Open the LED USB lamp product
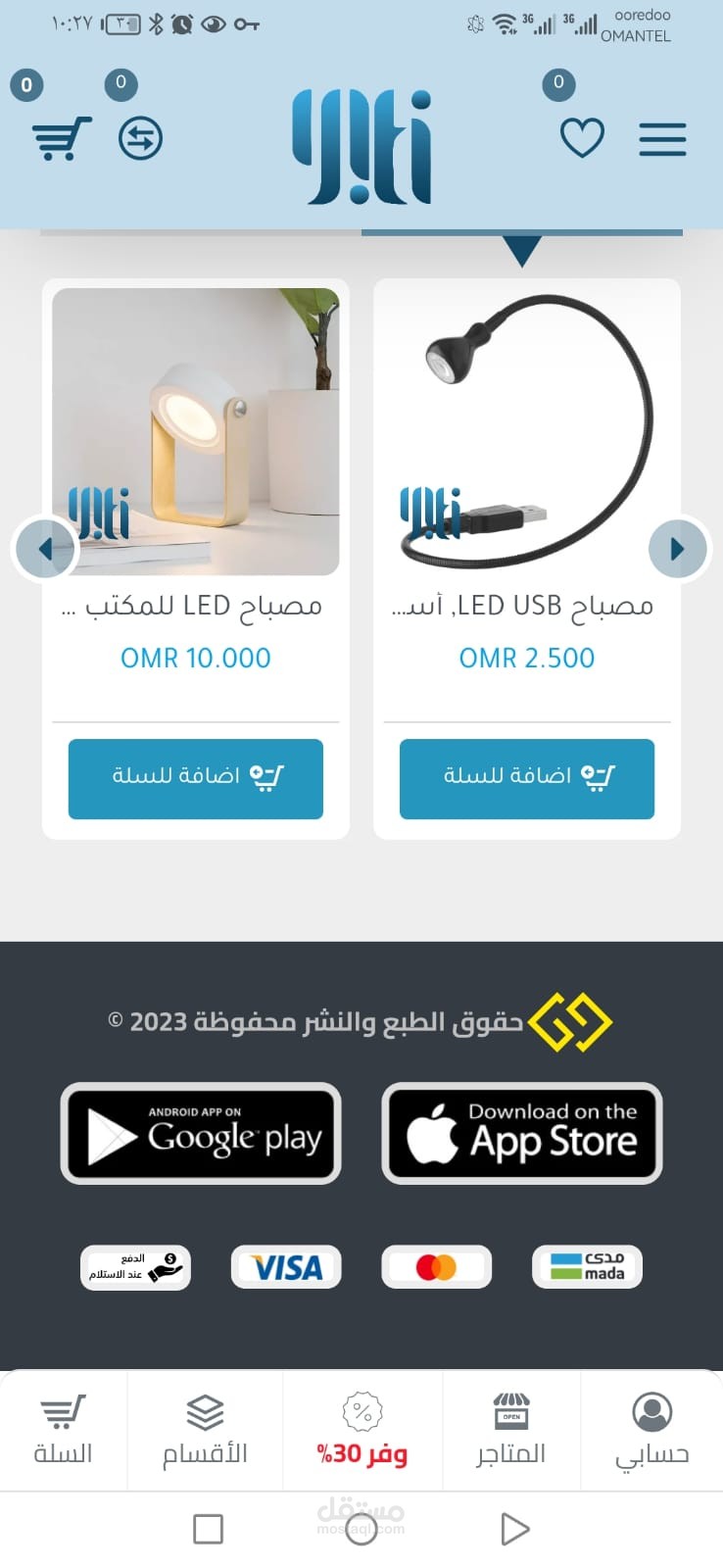This screenshot has height=1568, width=723. [526, 431]
